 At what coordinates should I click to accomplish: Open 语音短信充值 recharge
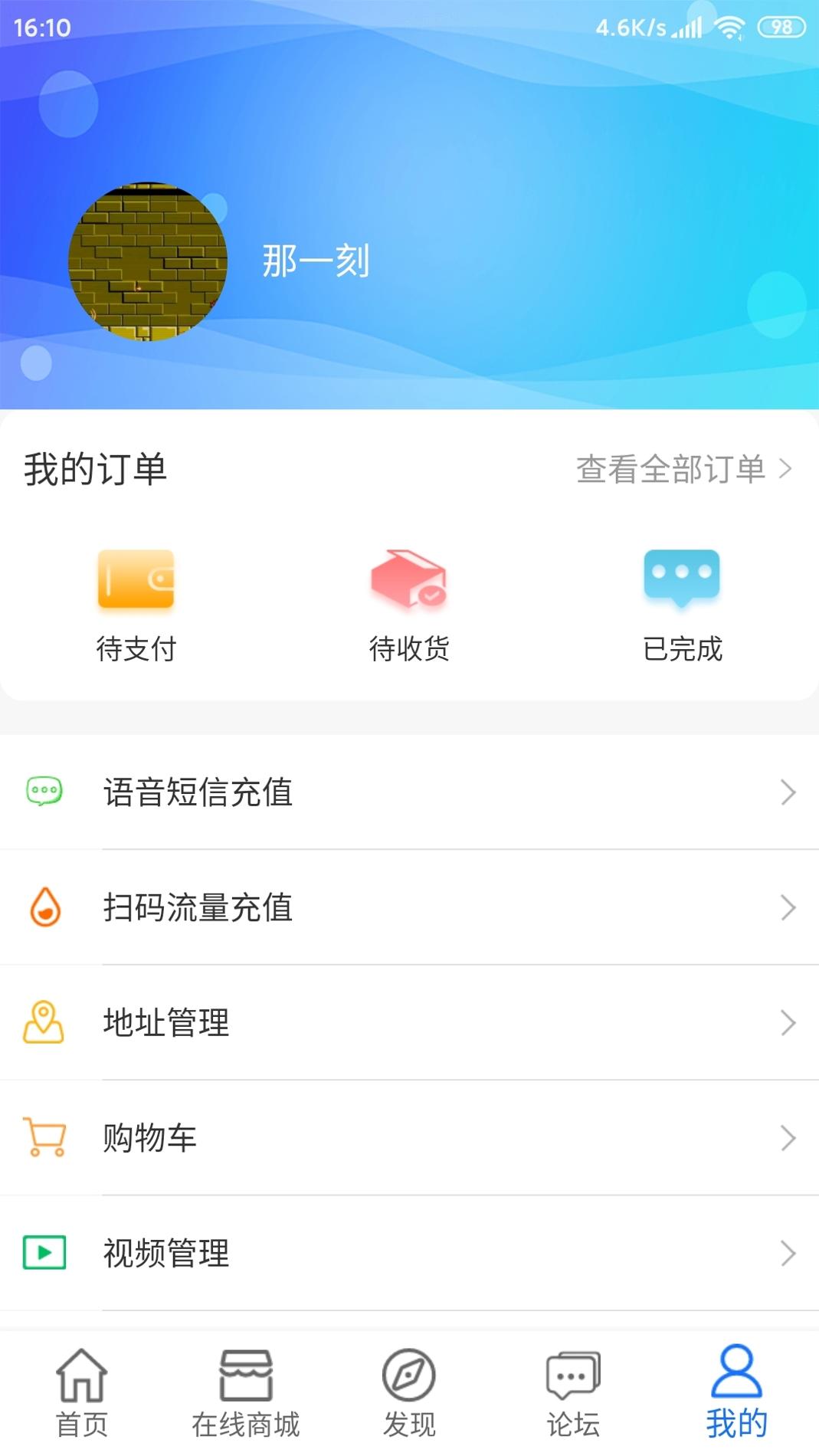pos(409,792)
